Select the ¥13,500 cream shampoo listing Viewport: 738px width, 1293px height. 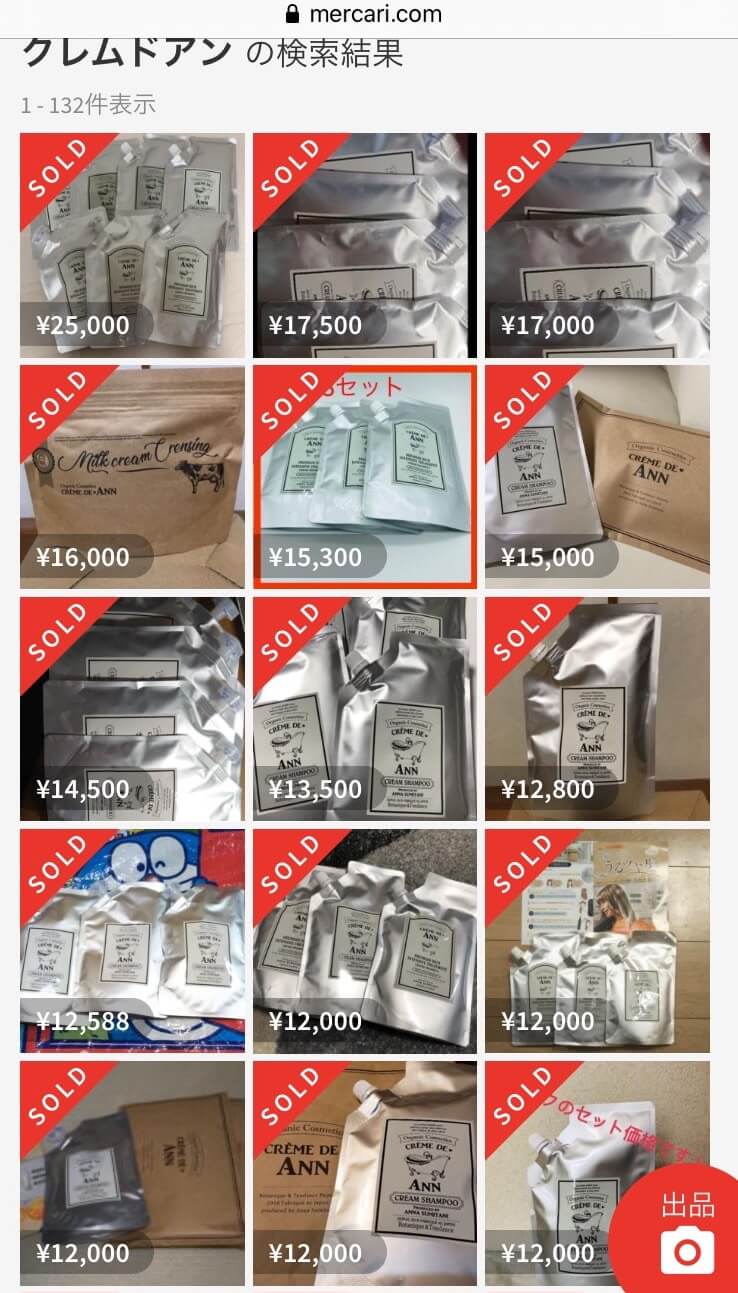364,708
